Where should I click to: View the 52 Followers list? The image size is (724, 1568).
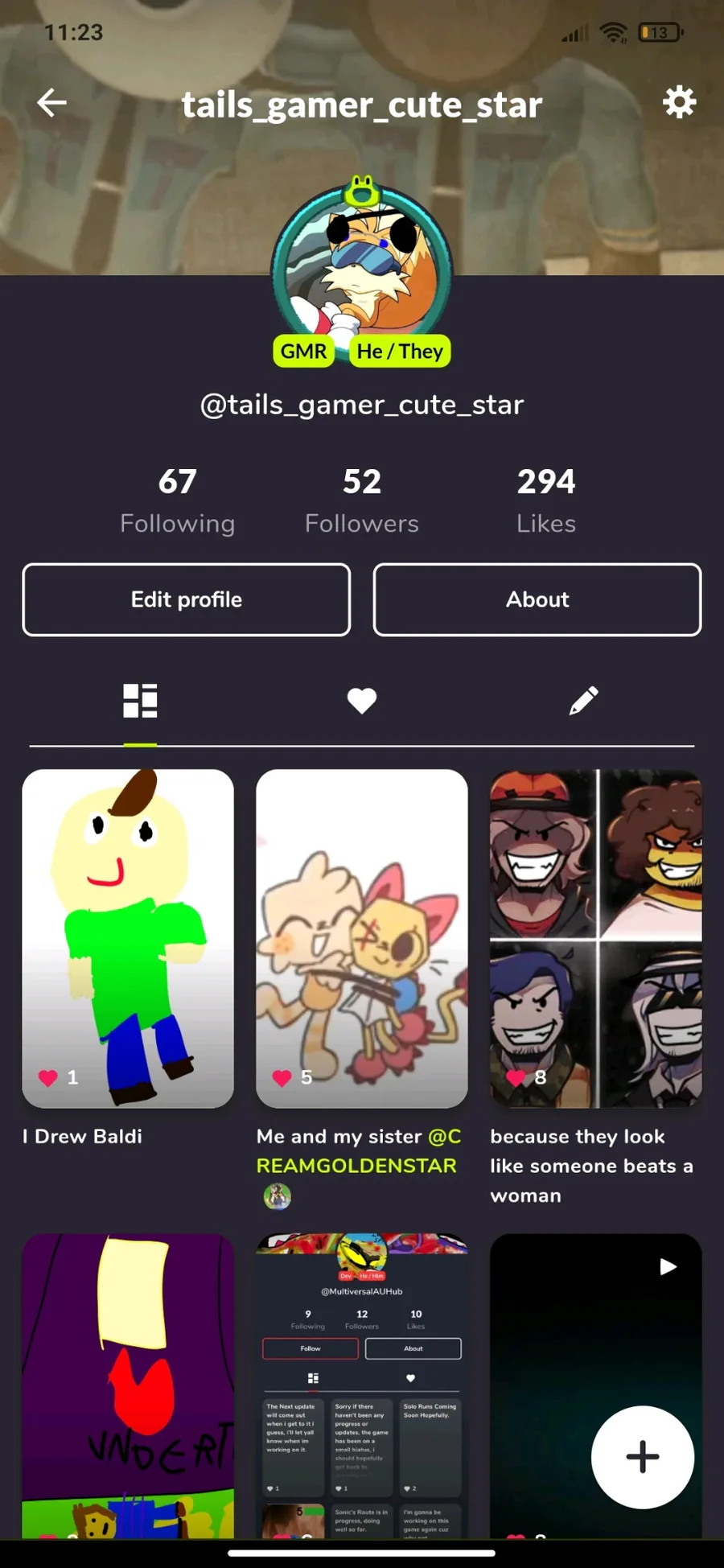click(361, 500)
